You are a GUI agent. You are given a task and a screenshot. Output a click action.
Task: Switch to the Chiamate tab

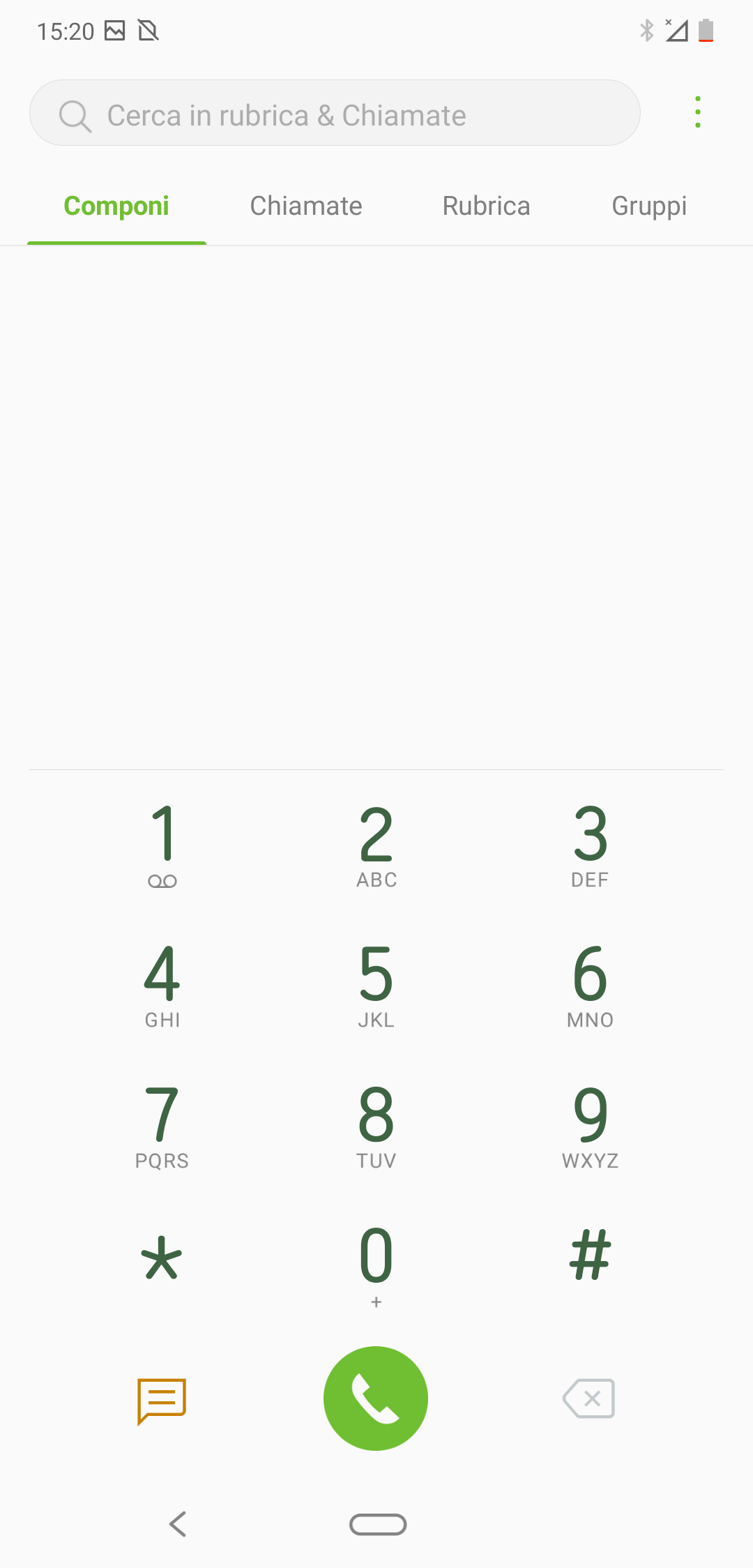click(306, 206)
